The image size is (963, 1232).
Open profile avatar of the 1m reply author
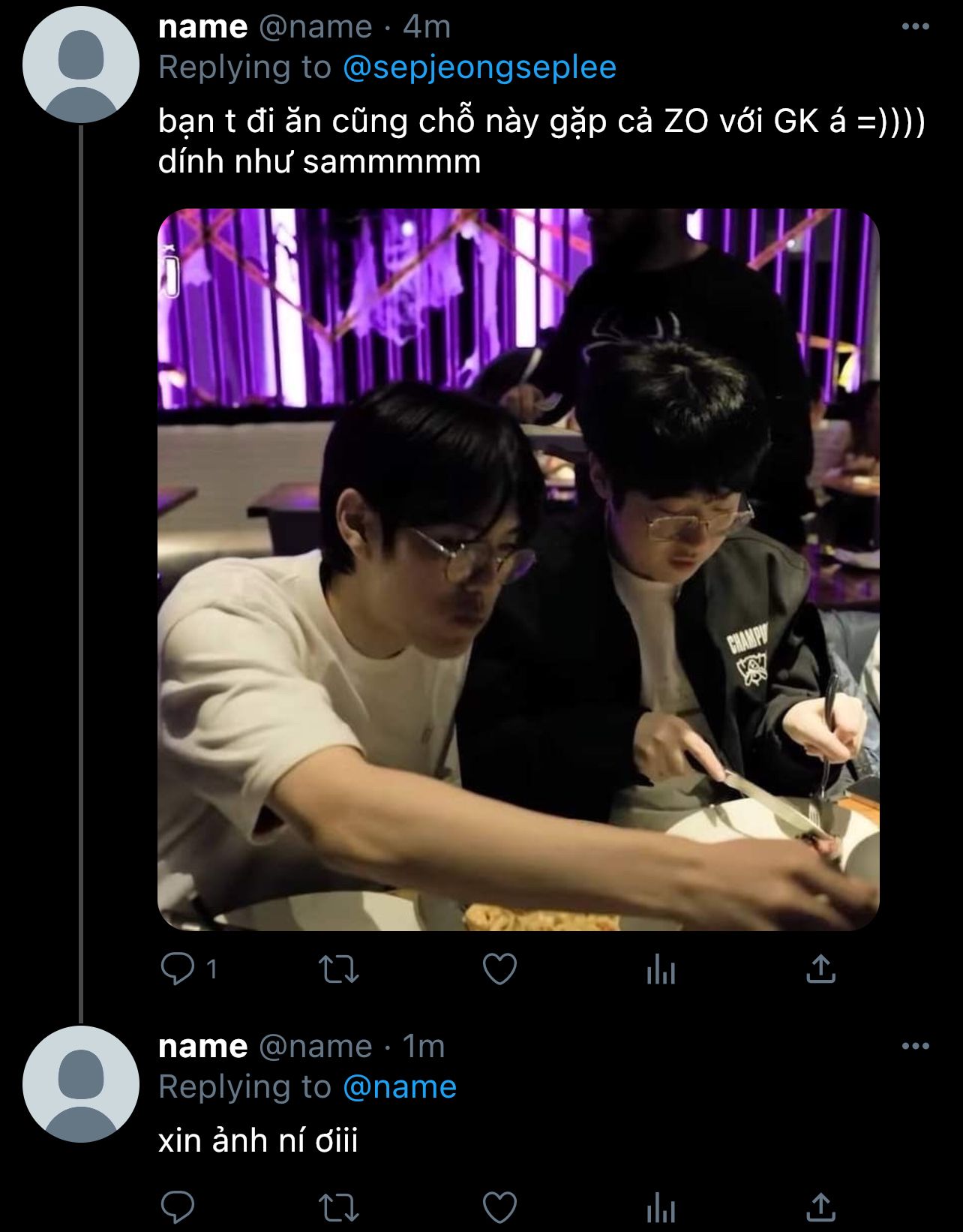tap(81, 1084)
